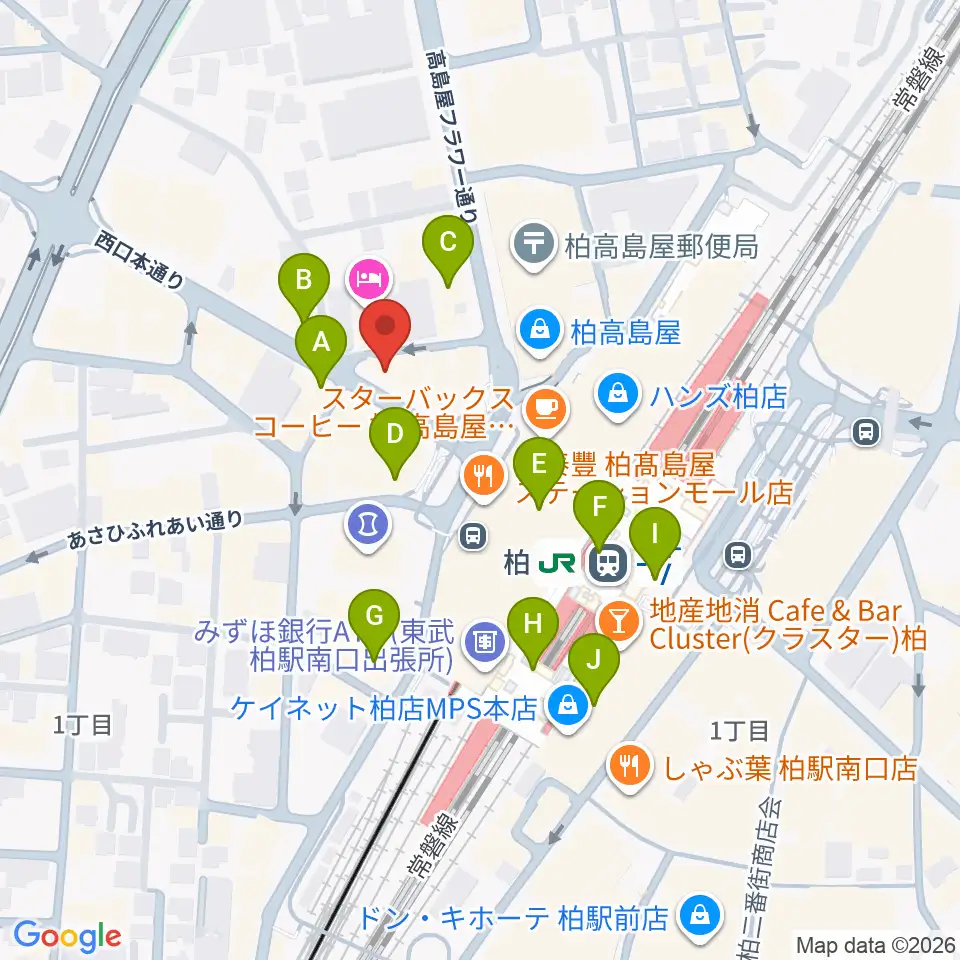960x960 pixels.
Task: Tap the 柏高島屋 shopping pin
Action: [x=539, y=332]
